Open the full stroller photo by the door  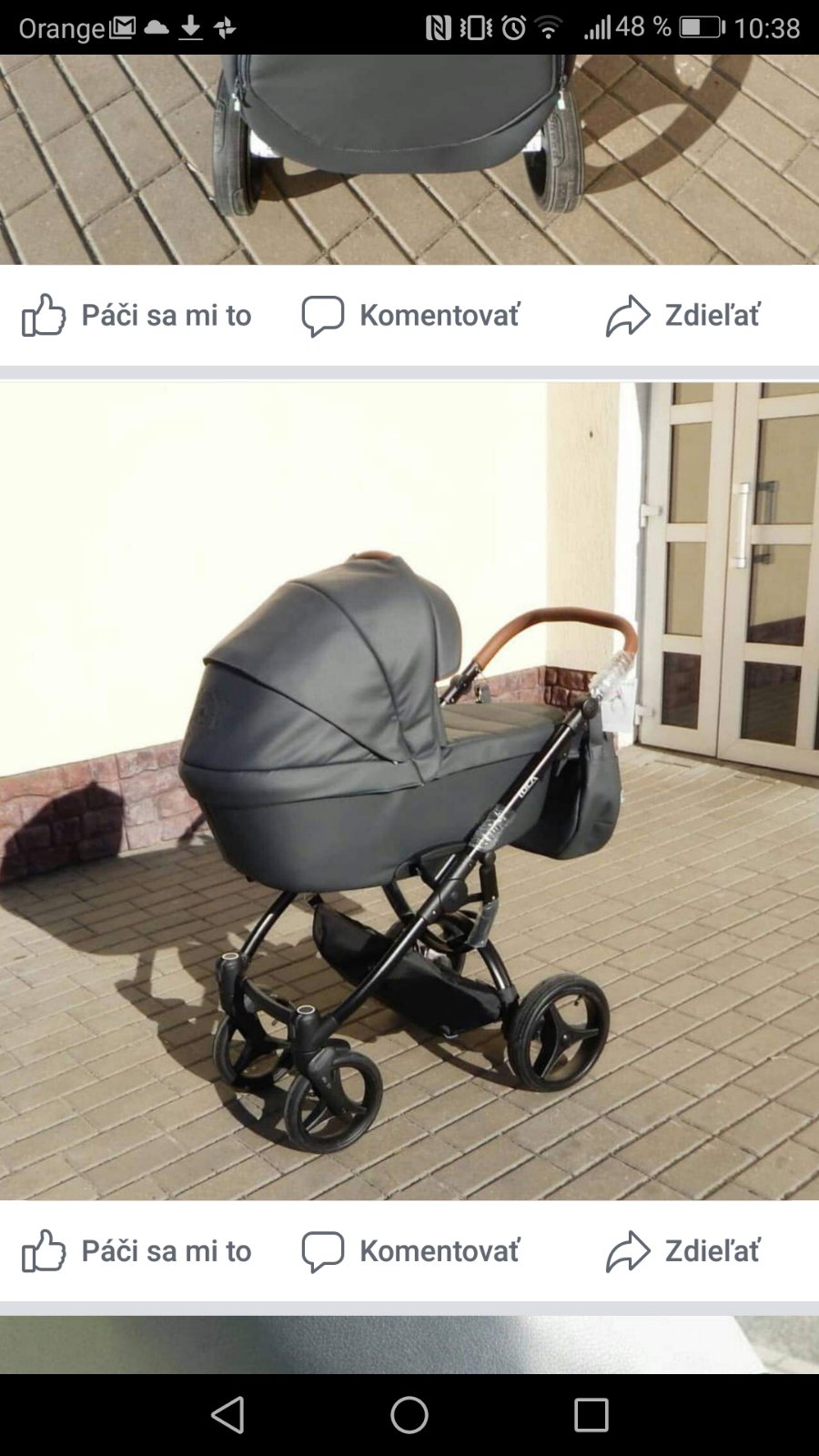(x=409, y=790)
